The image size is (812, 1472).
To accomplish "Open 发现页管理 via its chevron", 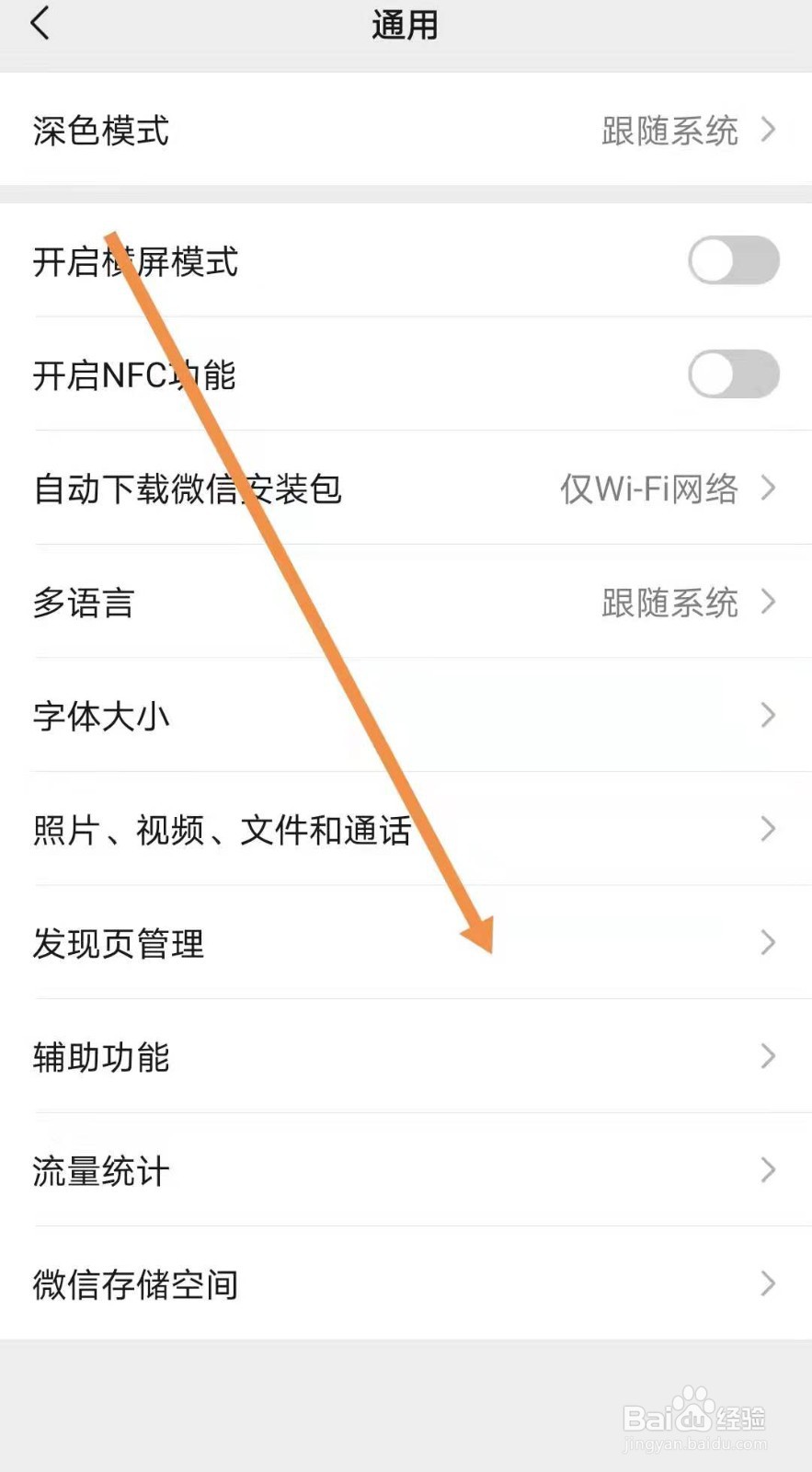I will point(769,942).
